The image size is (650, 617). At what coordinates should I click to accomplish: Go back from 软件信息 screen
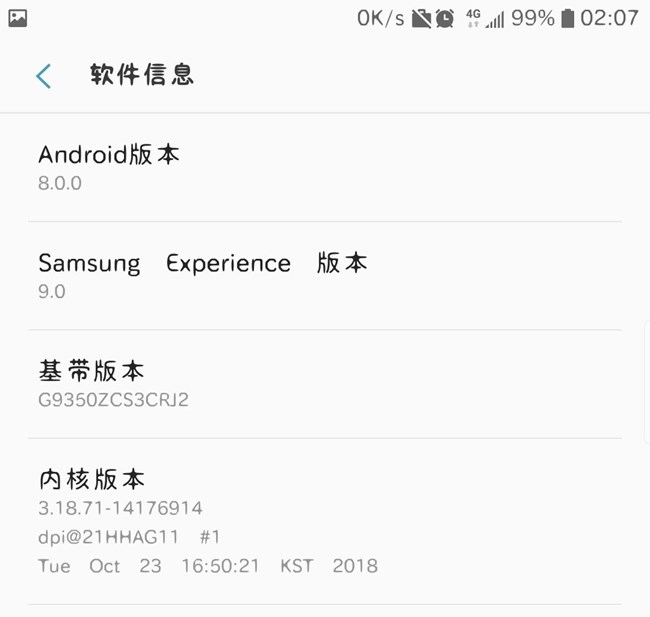click(x=43, y=75)
